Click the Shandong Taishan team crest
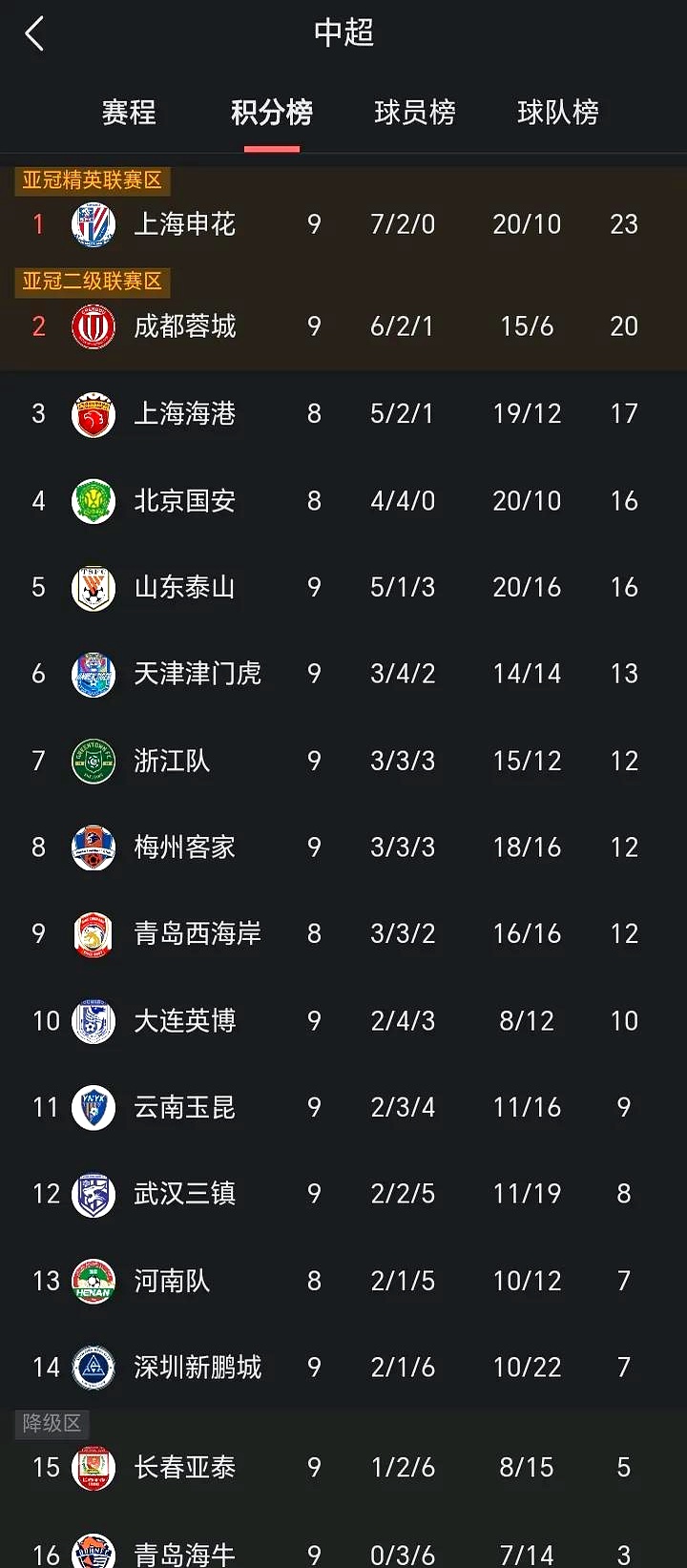Screen dimensions: 687x1568 [93, 587]
